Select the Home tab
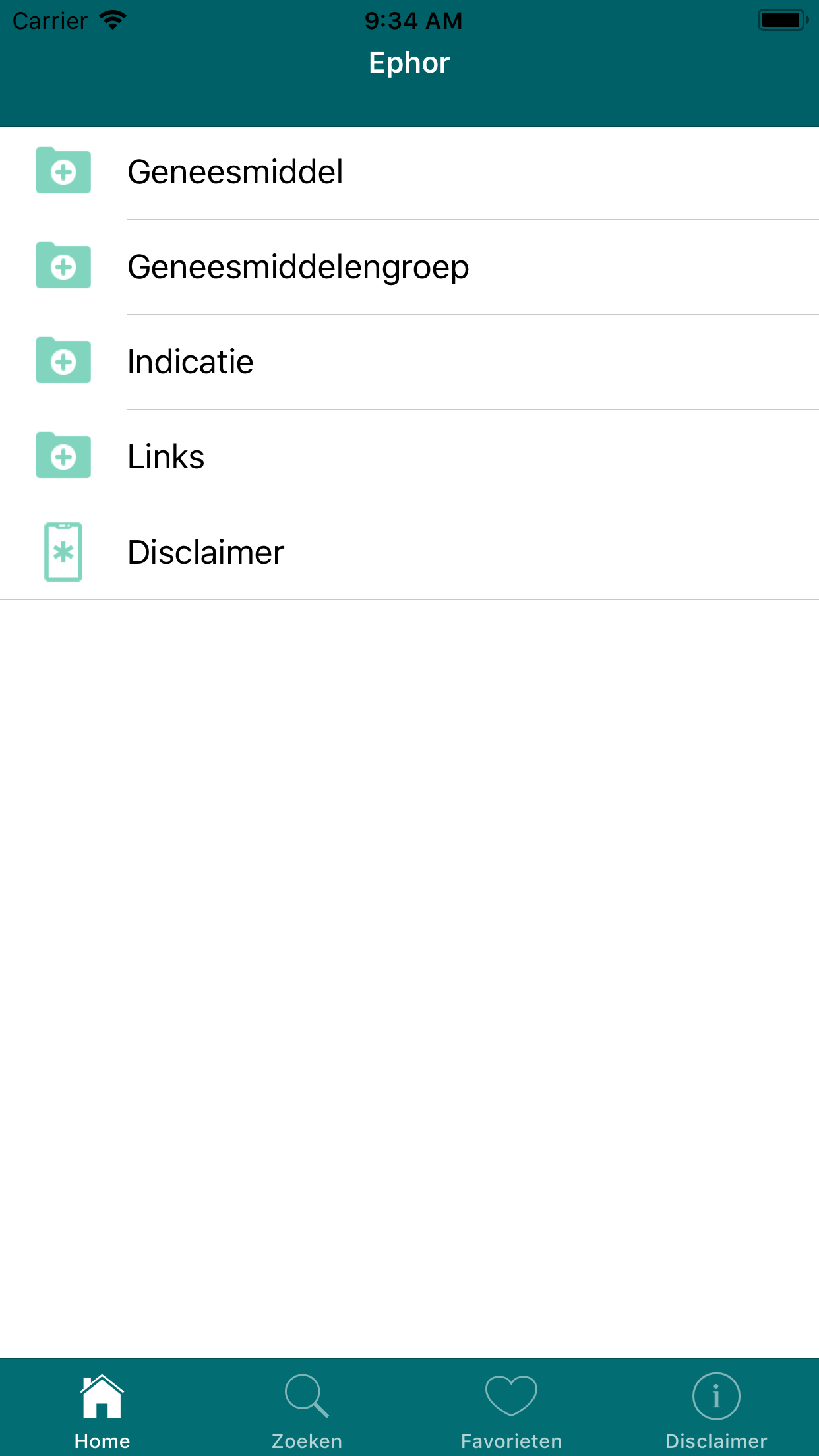819x1456 pixels. 102,1408
